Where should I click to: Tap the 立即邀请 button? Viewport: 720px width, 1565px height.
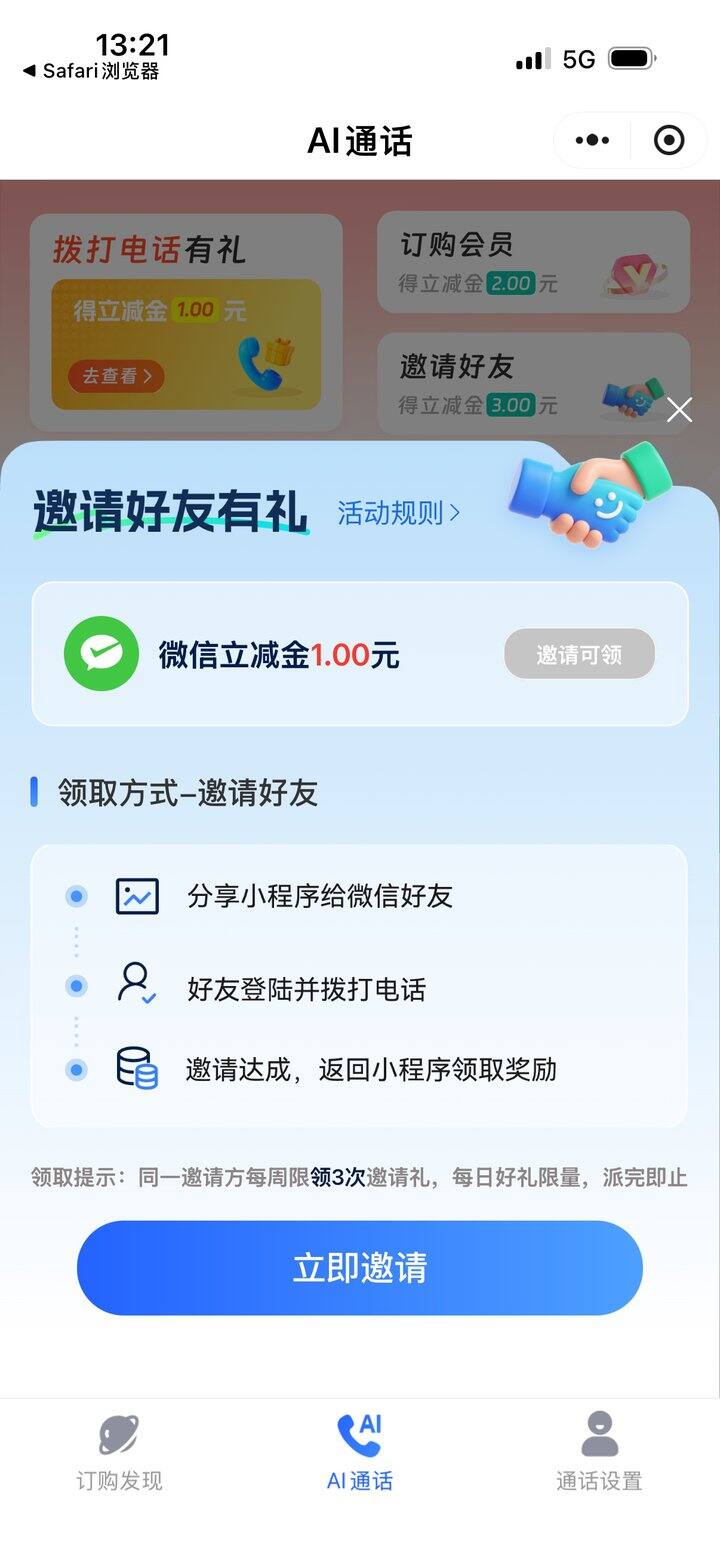coord(360,1268)
